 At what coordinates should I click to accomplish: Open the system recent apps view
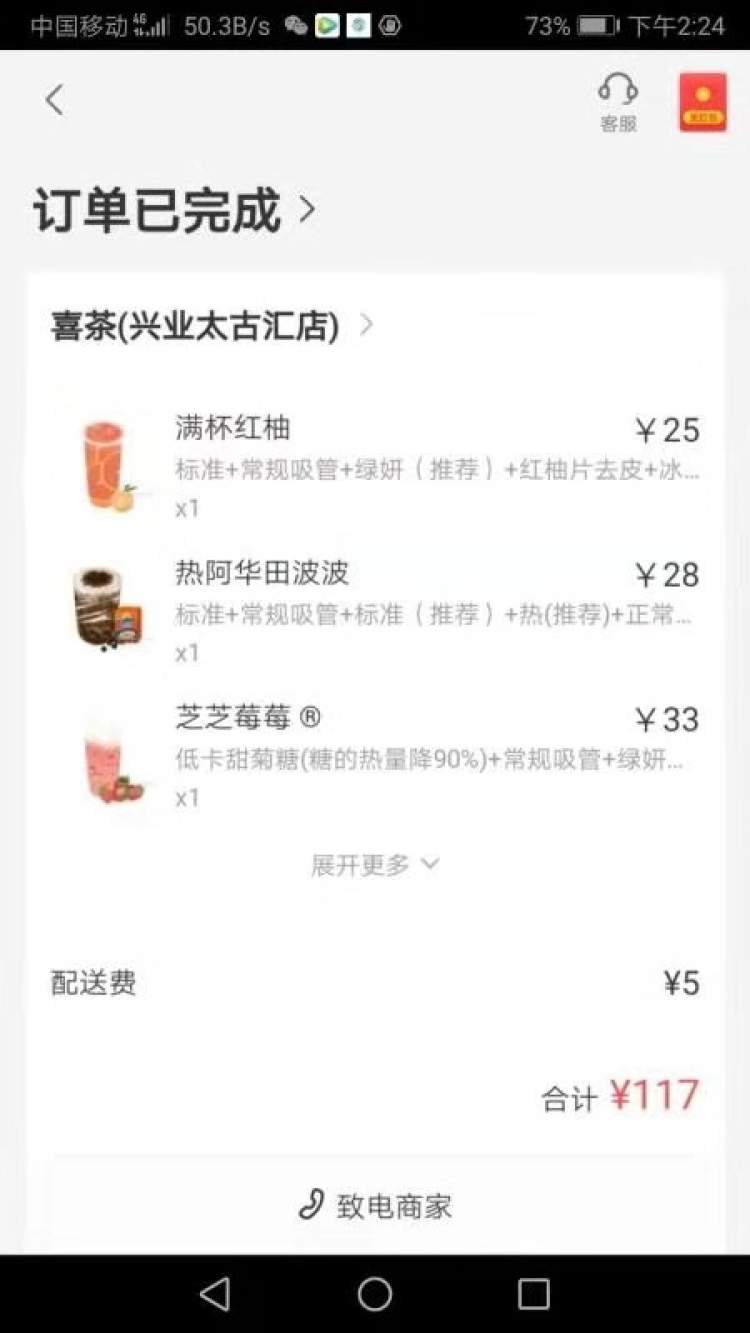(x=533, y=1293)
